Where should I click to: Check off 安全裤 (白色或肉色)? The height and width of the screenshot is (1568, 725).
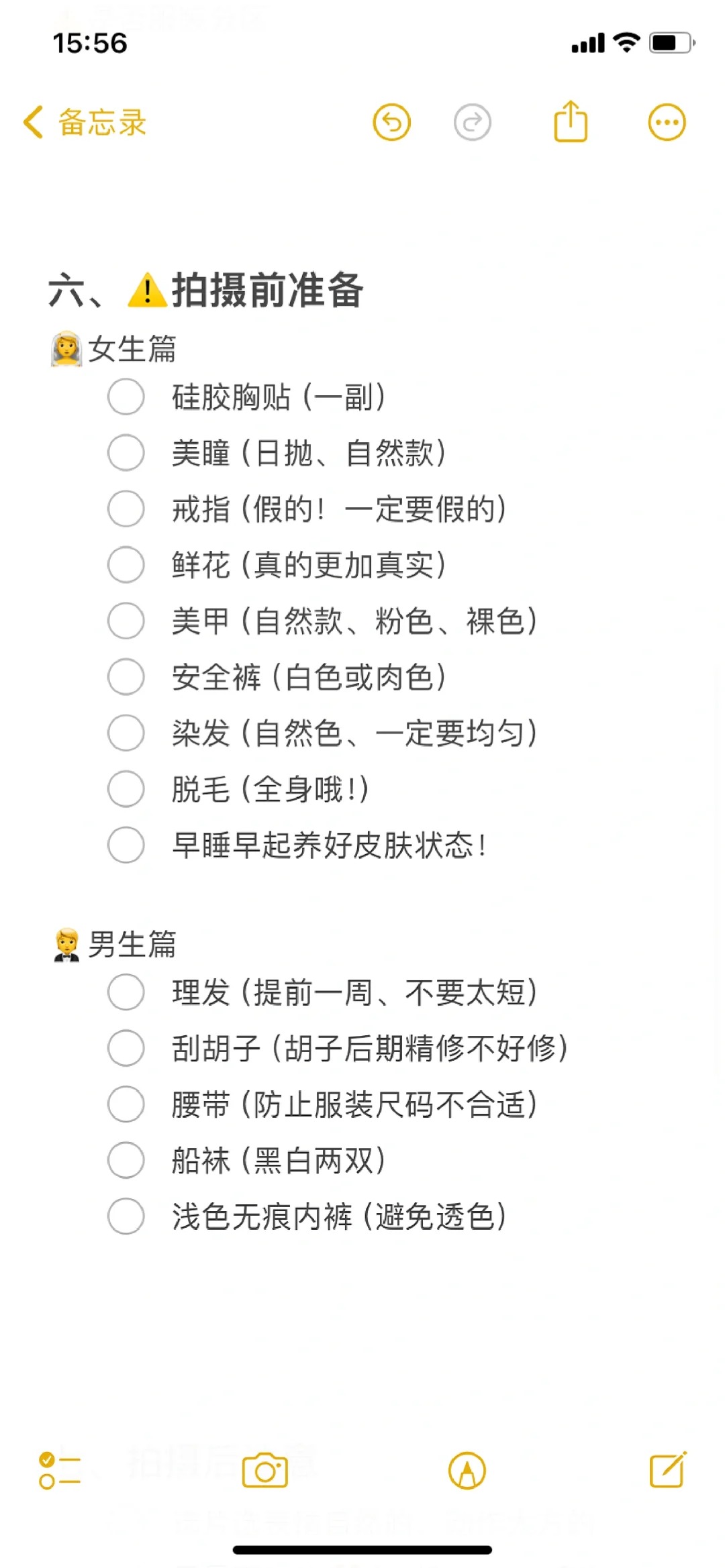[126, 677]
